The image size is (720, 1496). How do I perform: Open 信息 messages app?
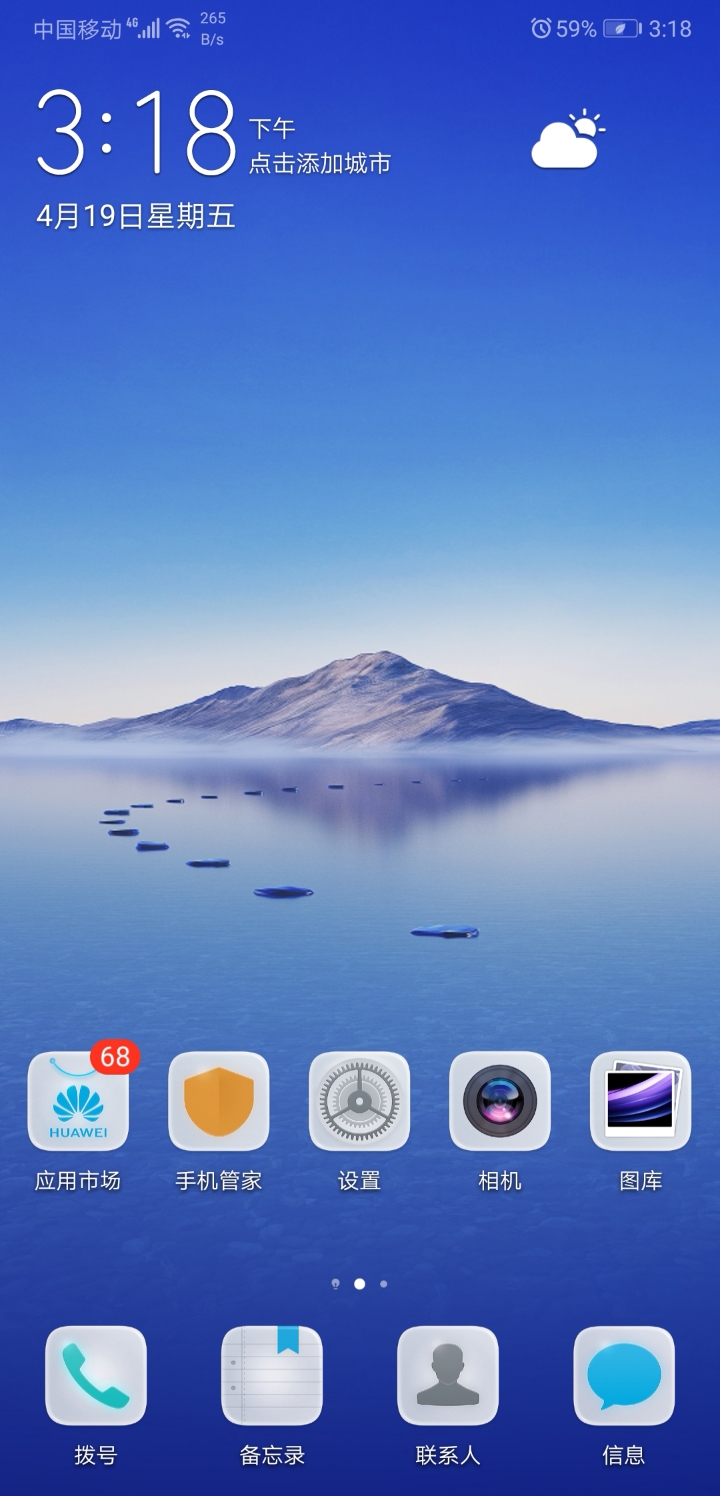[x=624, y=1375]
